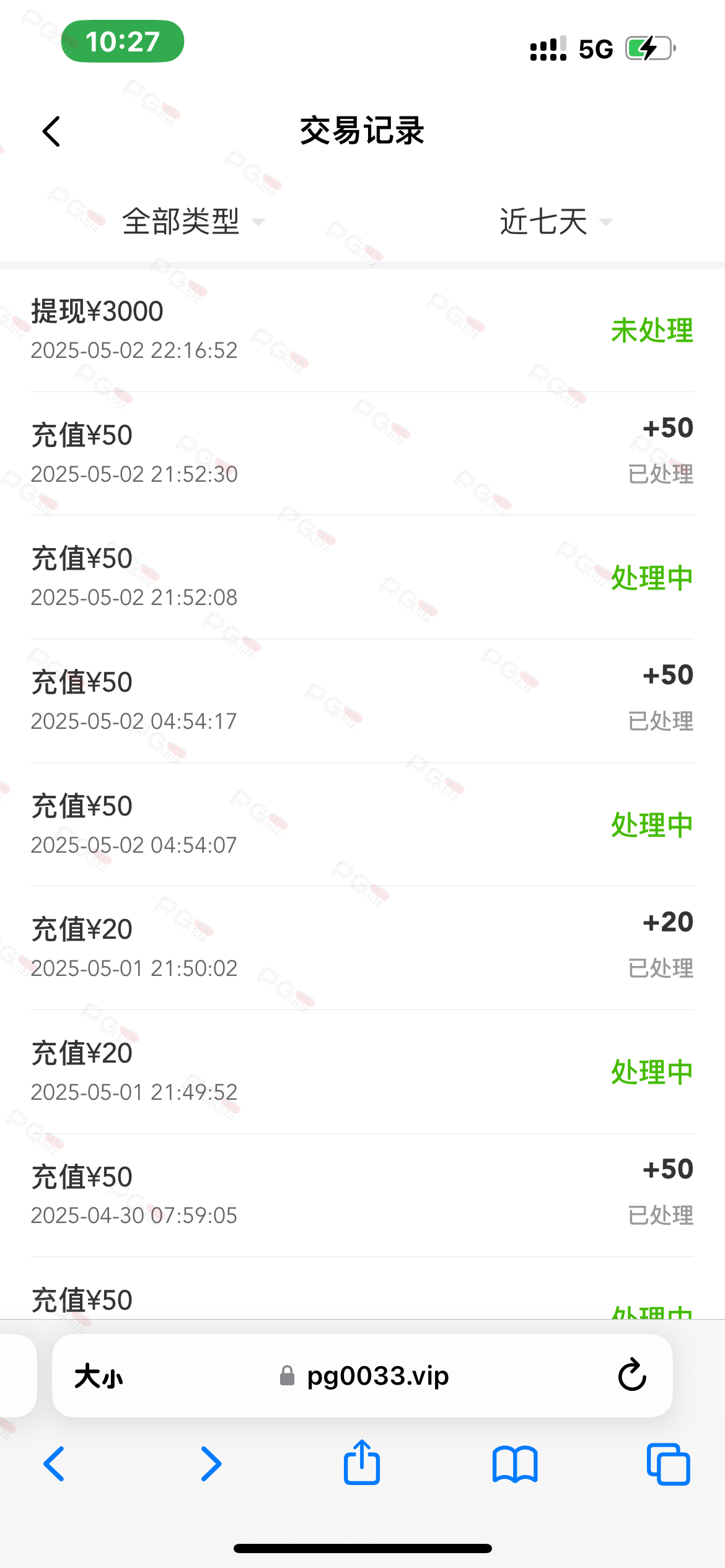Screen dimensions: 725x1568
Task: Show all open Safari tabs
Action: pyautogui.click(x=668, y=1465)
